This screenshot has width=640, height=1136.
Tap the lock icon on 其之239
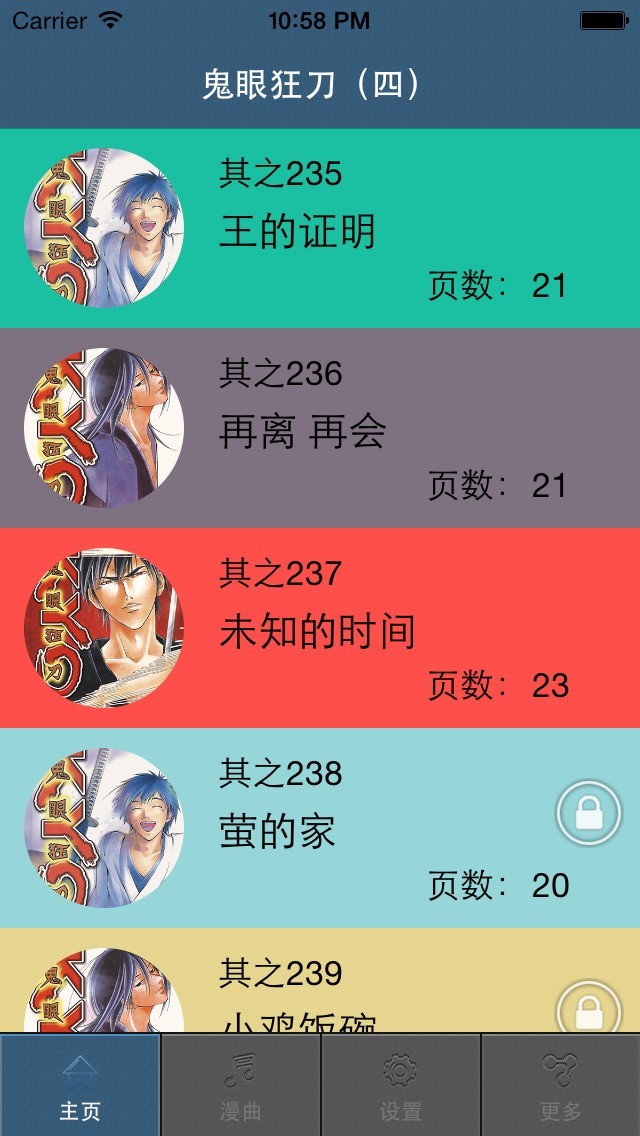[x=589, y=1008]
